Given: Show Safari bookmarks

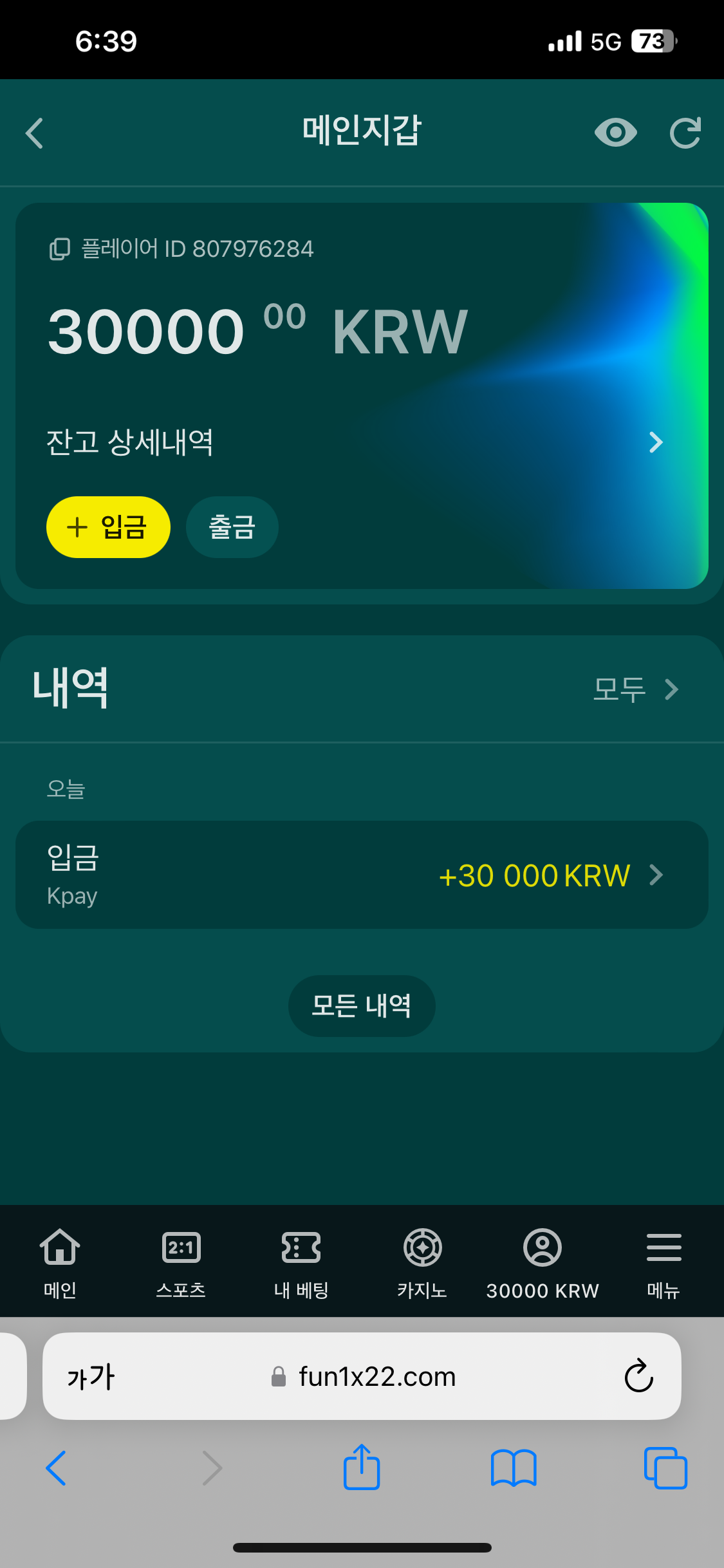Looking at the screenshot, I should 513,1468.
